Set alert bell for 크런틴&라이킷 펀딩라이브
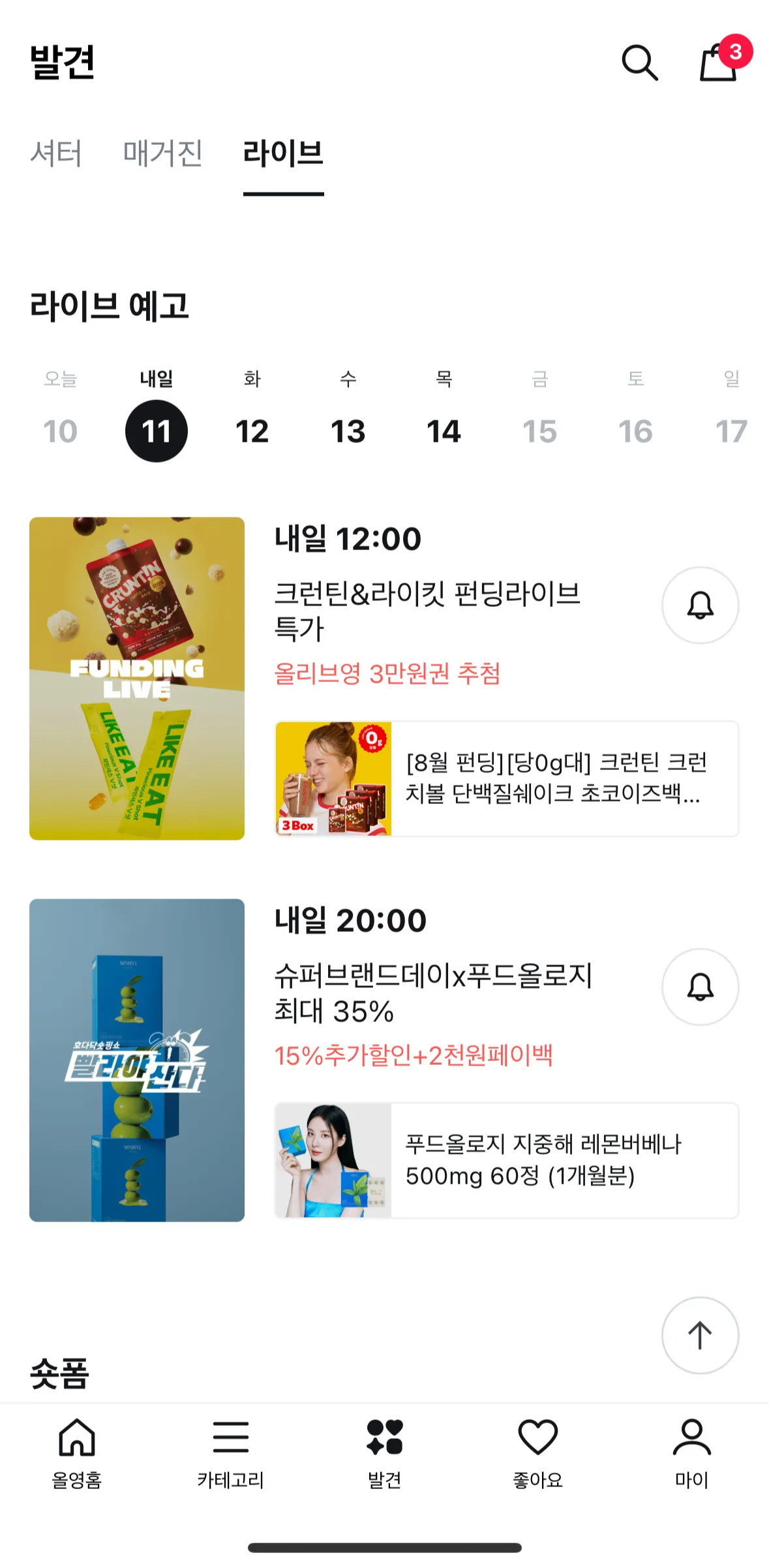This screenshot has width=769, height=1568. pos(700,605)
